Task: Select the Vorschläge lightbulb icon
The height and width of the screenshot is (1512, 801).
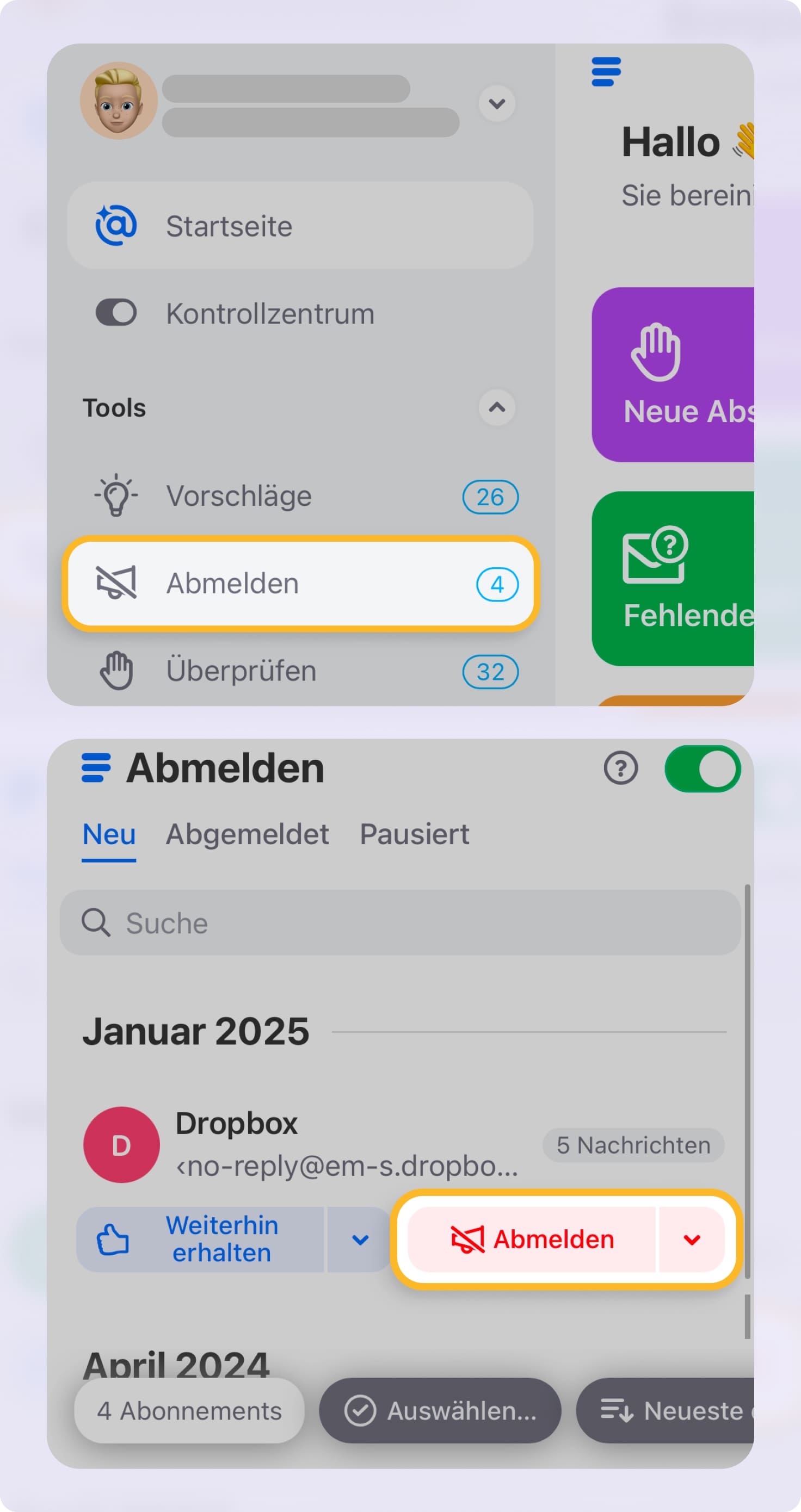Action: click(x=116, y=495)
